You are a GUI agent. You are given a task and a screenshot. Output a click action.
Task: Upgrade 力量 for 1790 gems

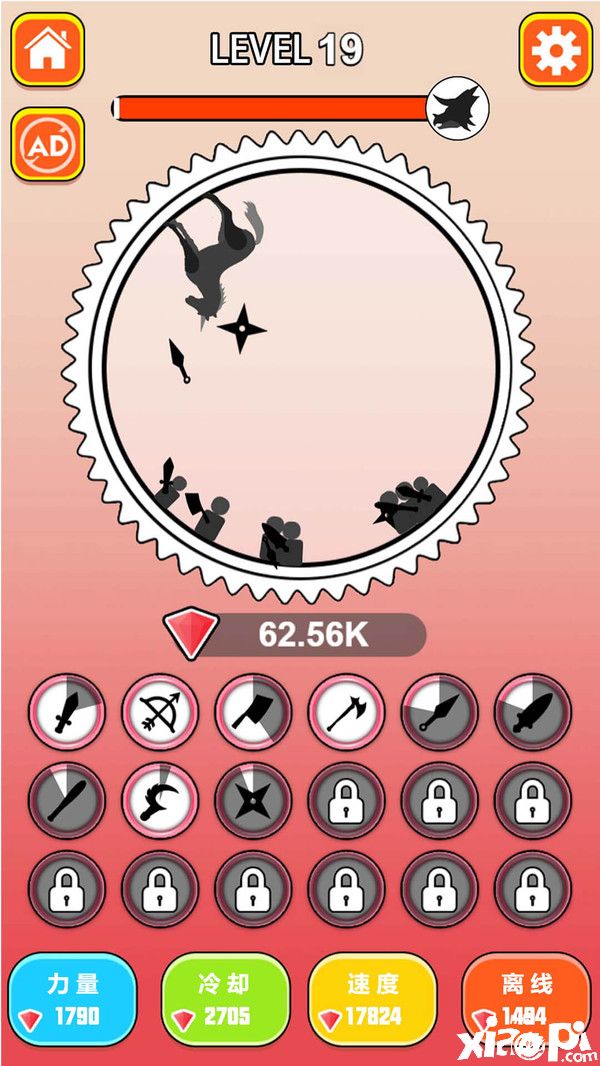pyautogui.click(x=72, y=1000)
